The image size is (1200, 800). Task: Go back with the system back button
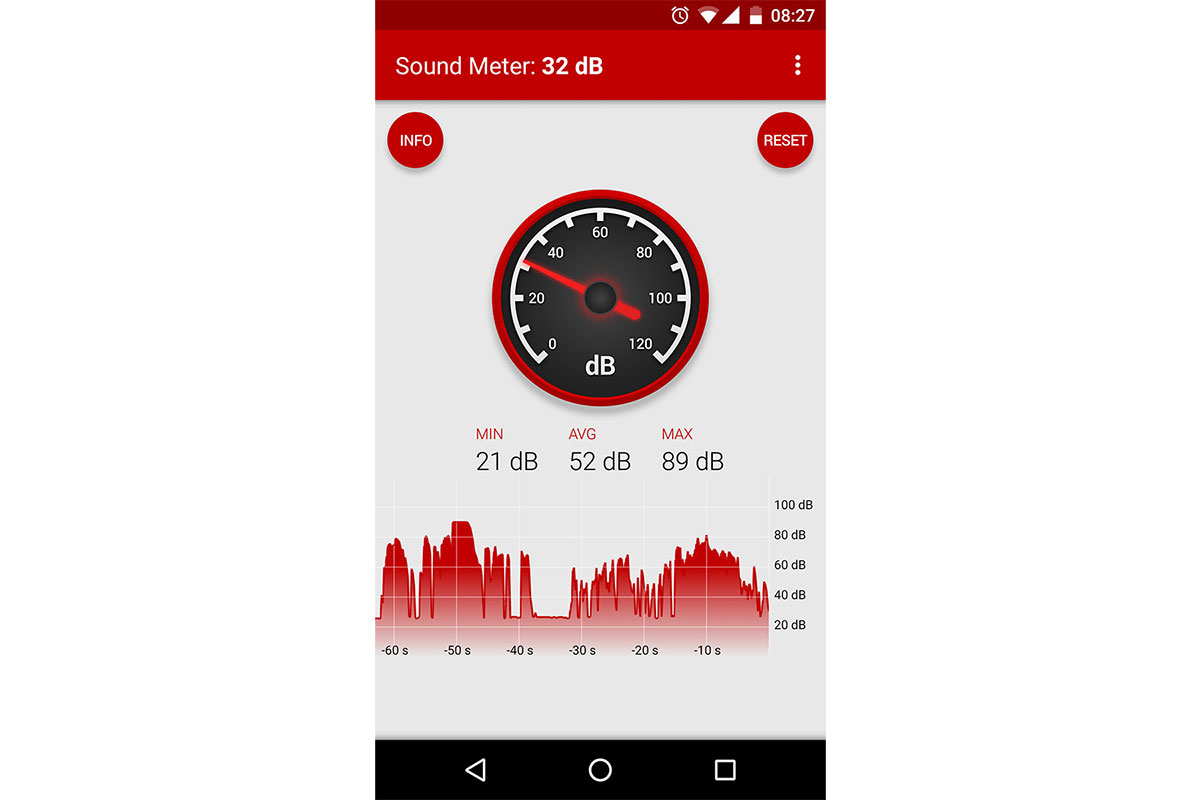[x=476, y=769]
